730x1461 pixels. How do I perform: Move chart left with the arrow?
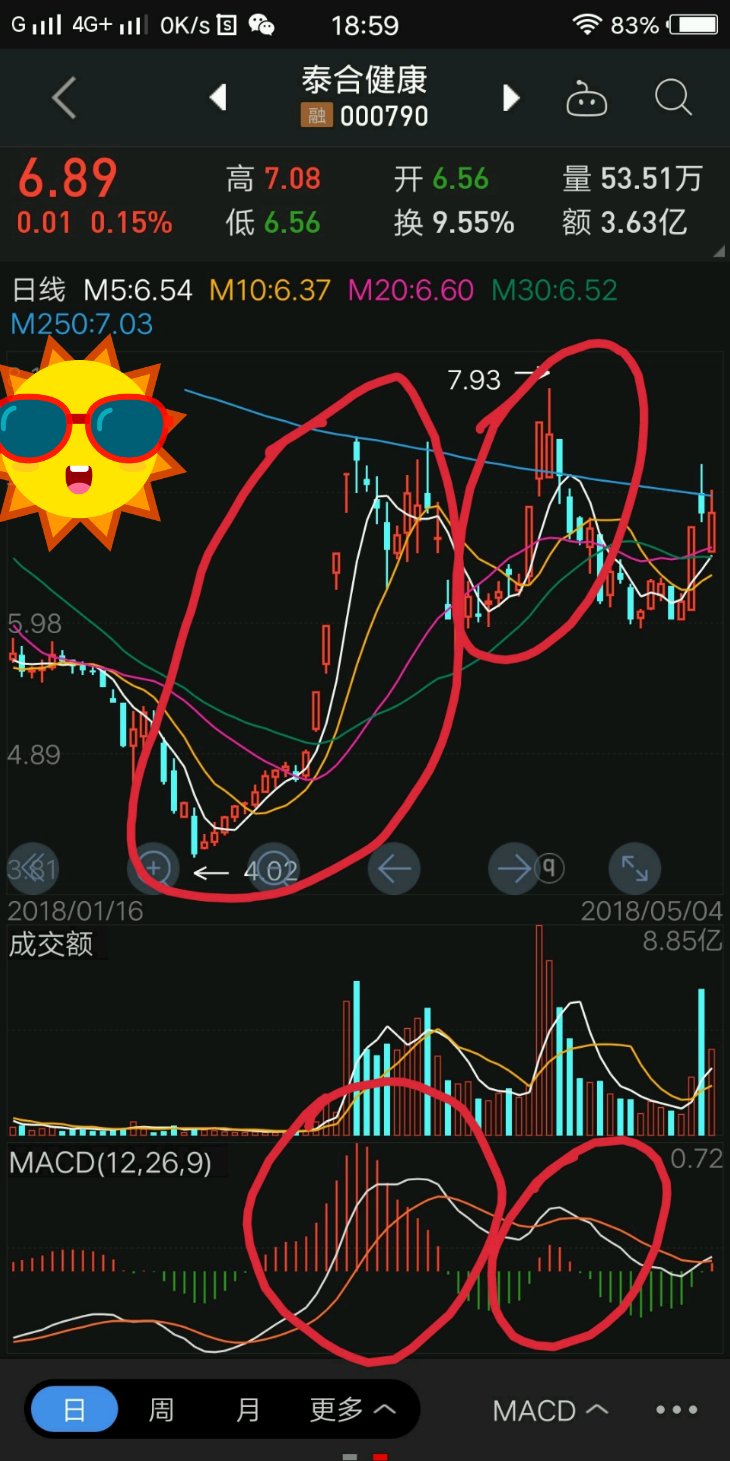393,868
